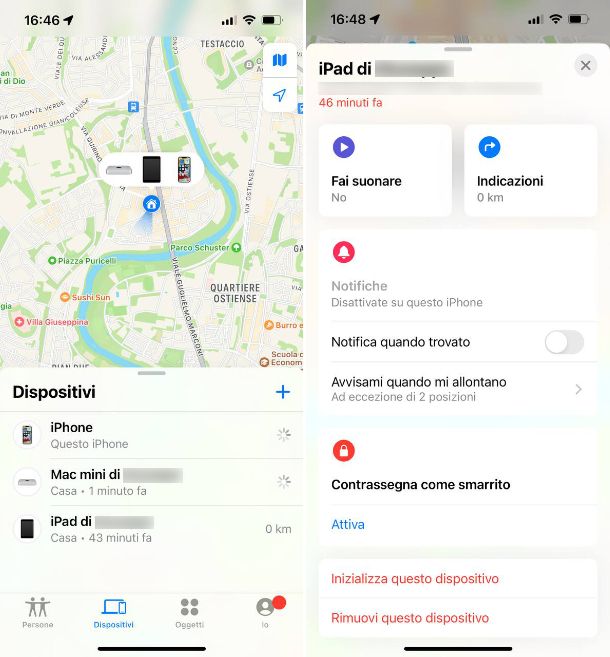Switch to the Dispositivi tab
Image resolution: width=610 pixels, height=657 pixels.
click(x=114, y=611)
